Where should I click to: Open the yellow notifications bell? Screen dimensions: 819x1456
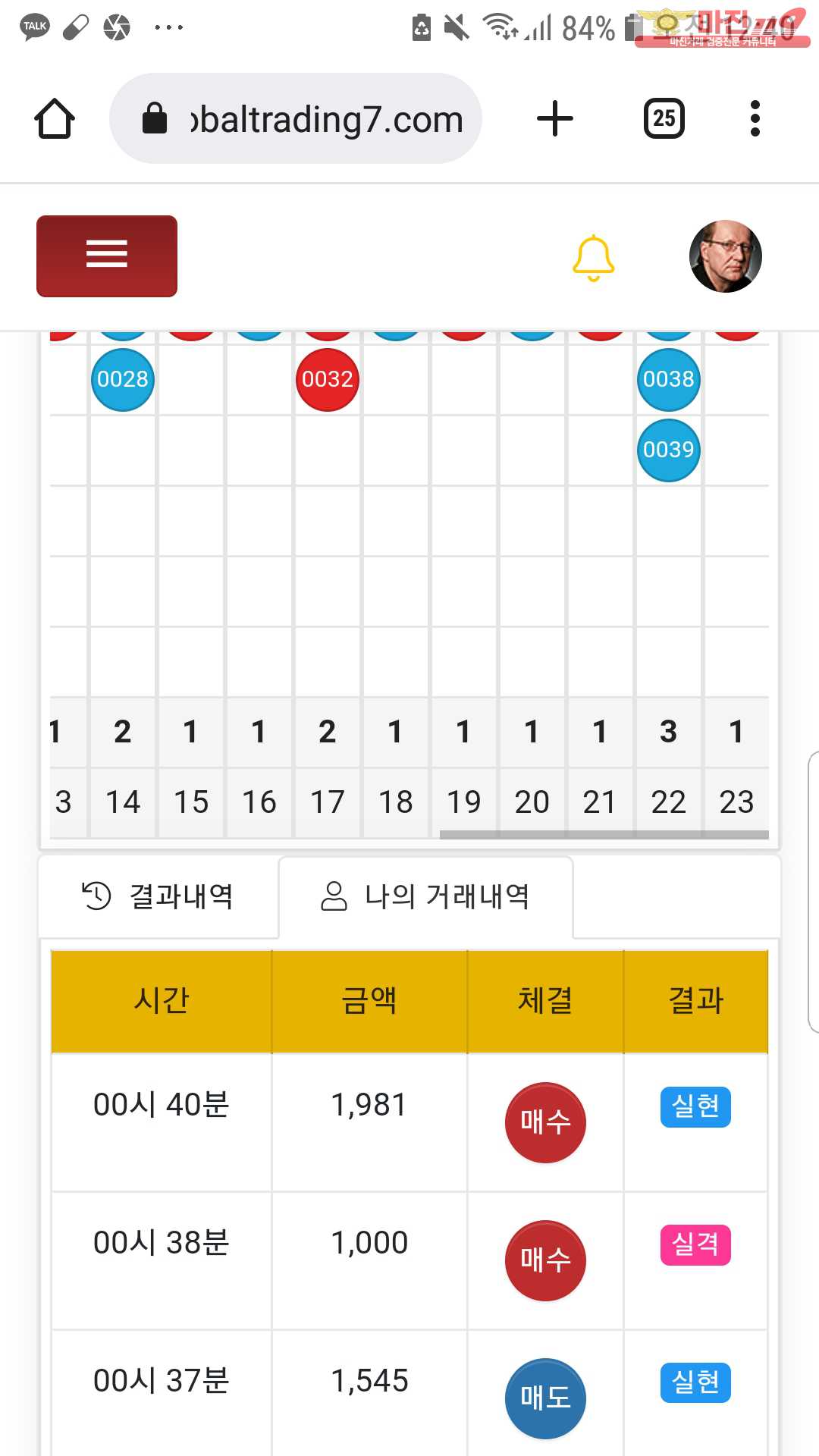tap(593, 258)
